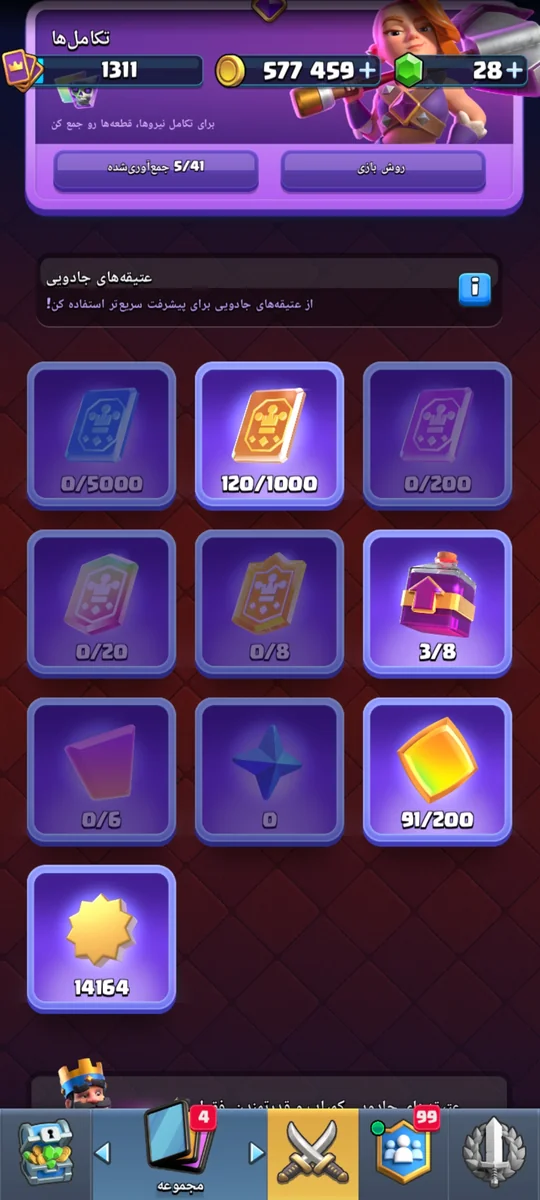The width and height of the screenshot is (540, 1200).
Task: Open the item tile showing 0/8
Action: click(269, 603)
